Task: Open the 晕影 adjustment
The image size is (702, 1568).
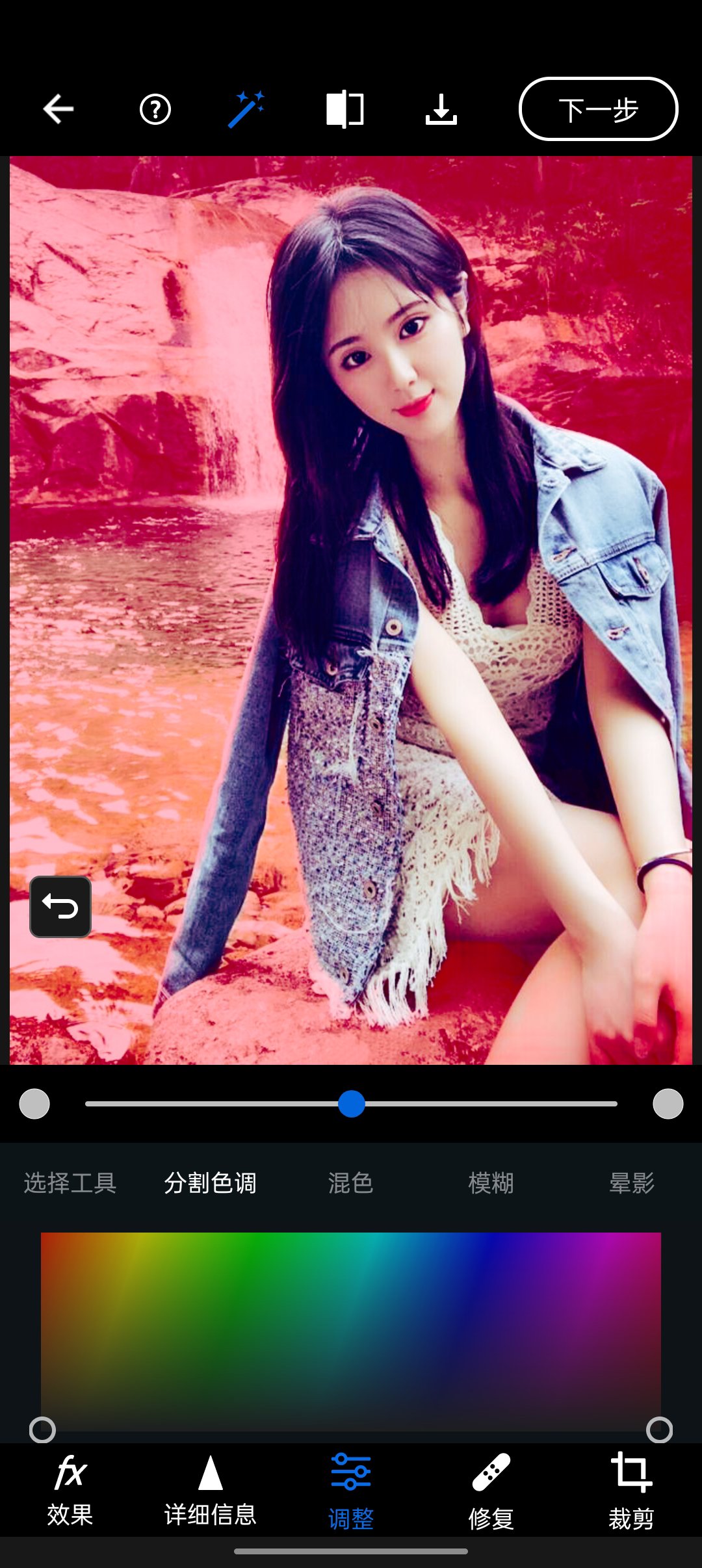Action: click(x=631, y=1183)
